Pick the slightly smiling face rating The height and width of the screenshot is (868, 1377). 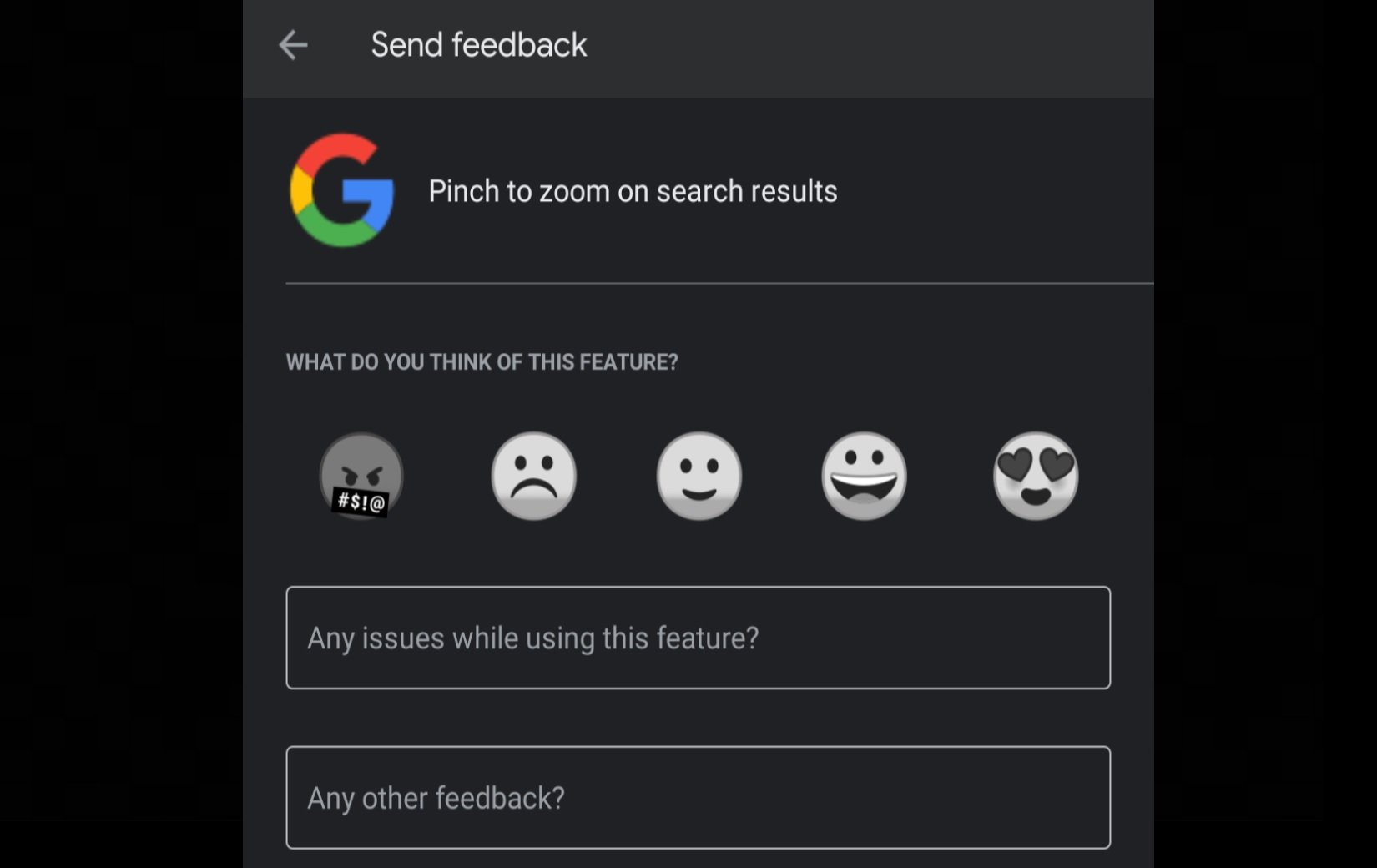699,476
